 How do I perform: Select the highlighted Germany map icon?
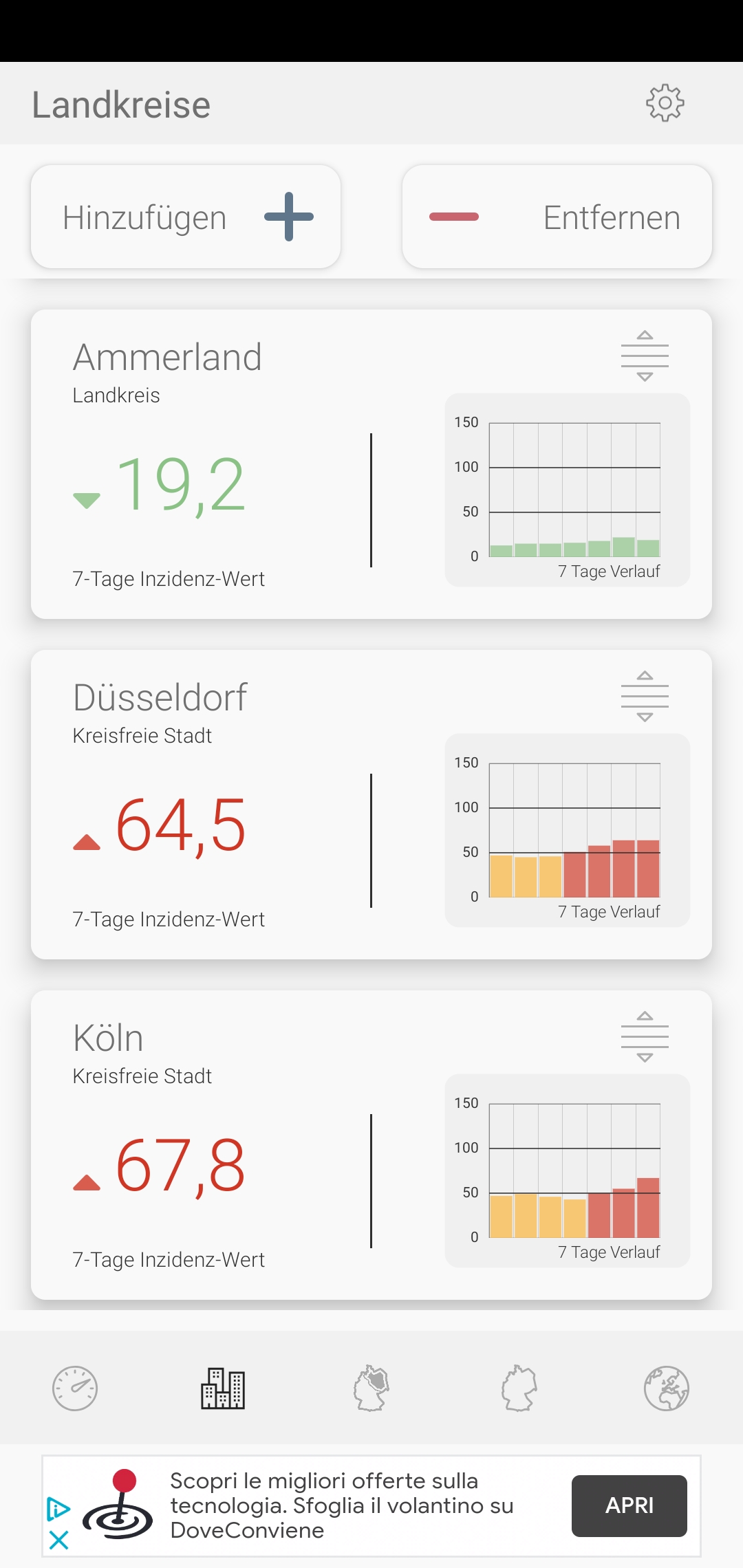point(371,1389)
